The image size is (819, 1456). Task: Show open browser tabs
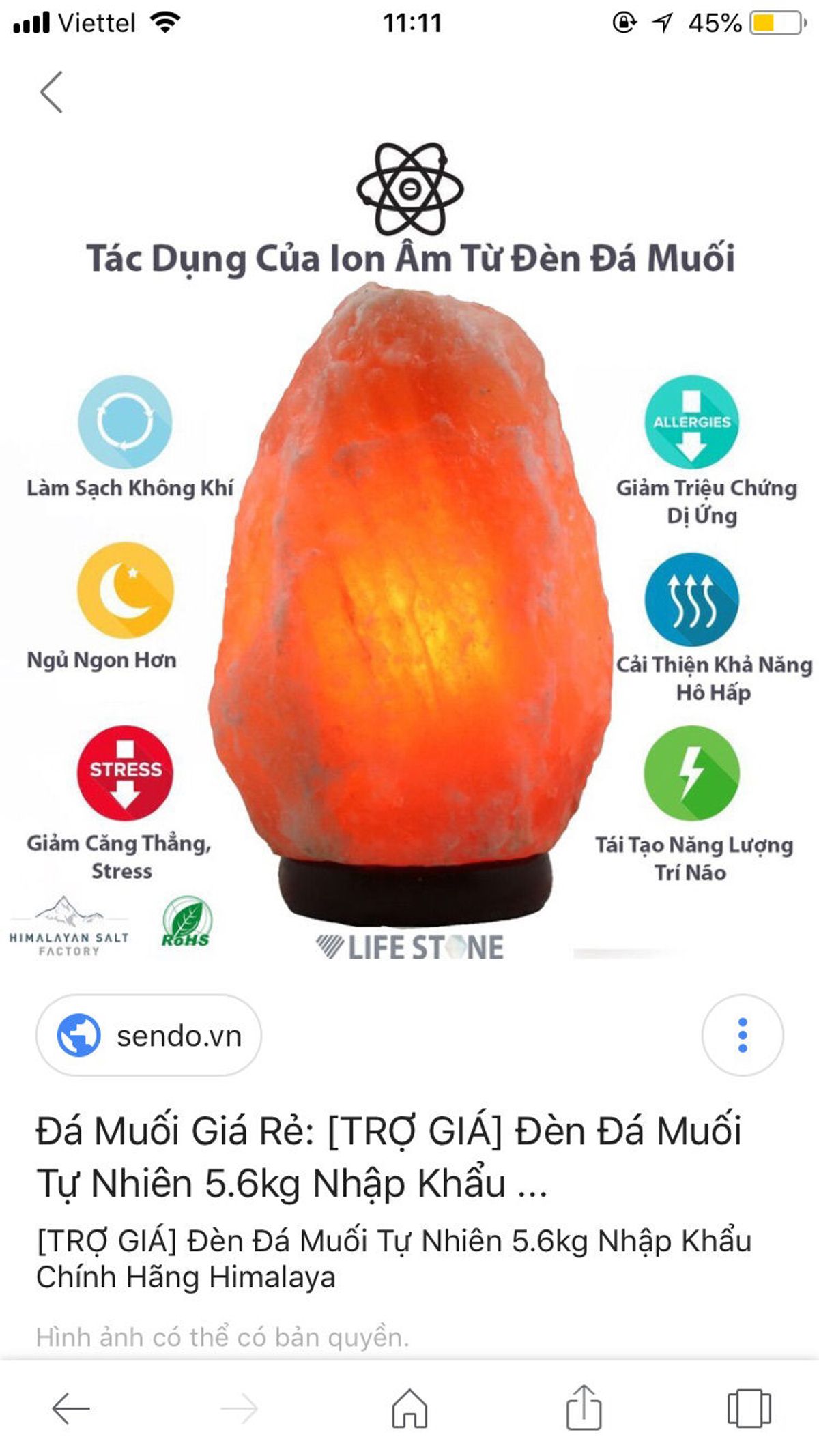[x=749, y=1408]
